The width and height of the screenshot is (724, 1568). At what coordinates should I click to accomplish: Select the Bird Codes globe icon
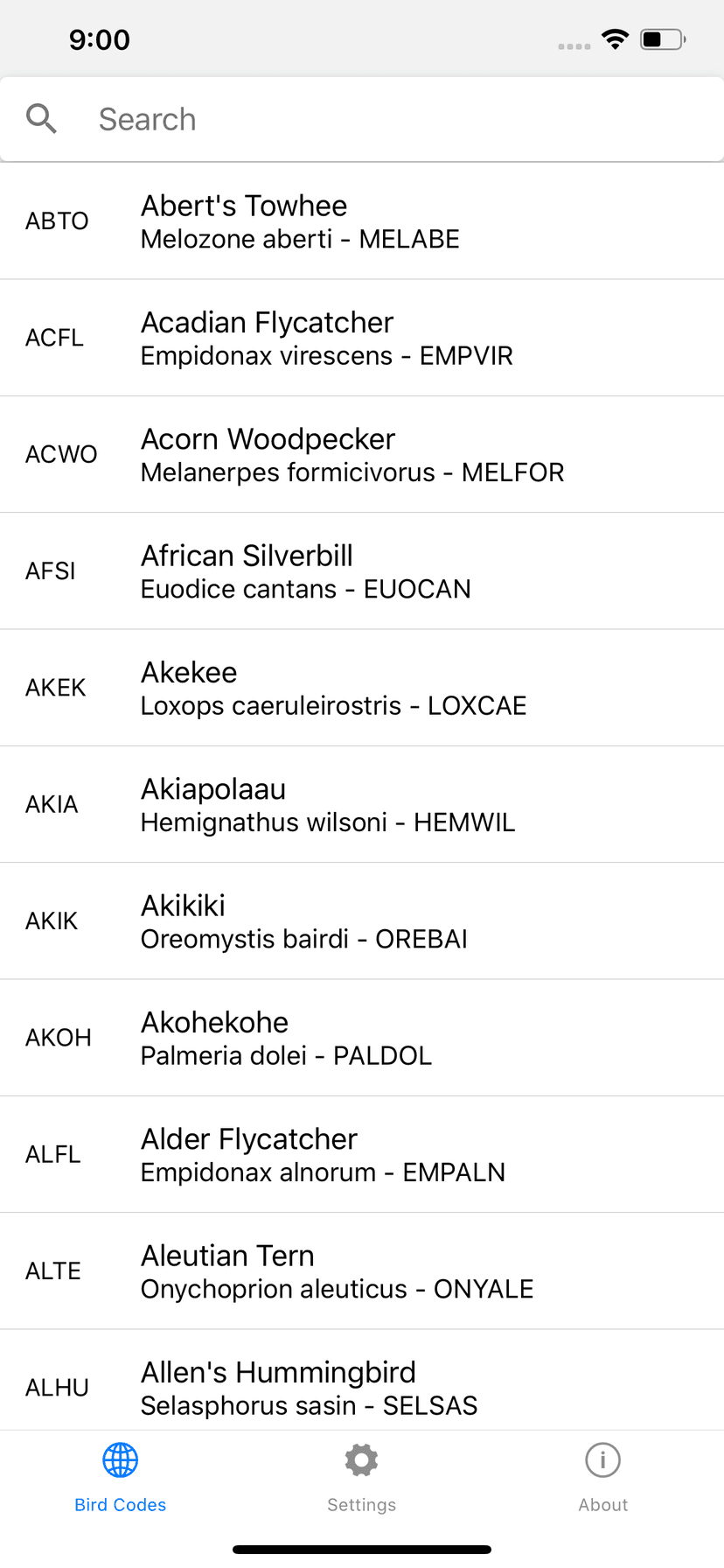point(120,1459)
